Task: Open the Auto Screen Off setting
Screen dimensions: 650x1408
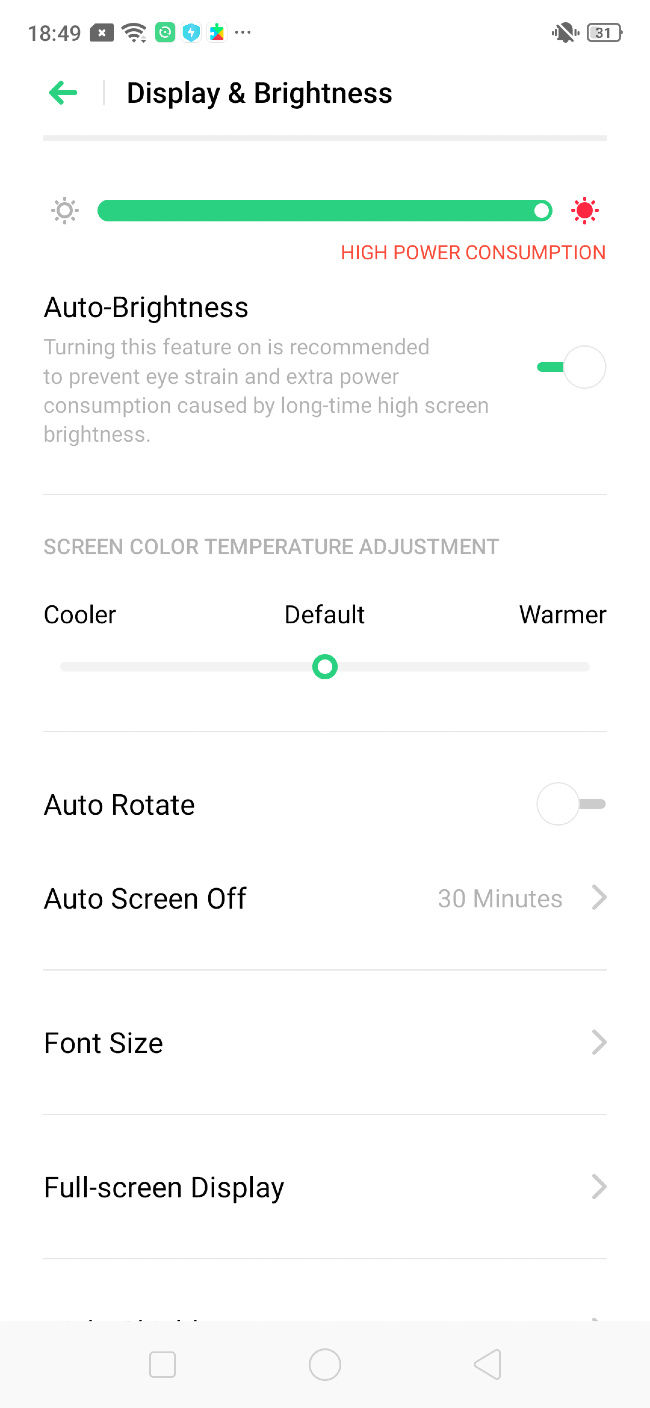Action: (x=325, y=898)
